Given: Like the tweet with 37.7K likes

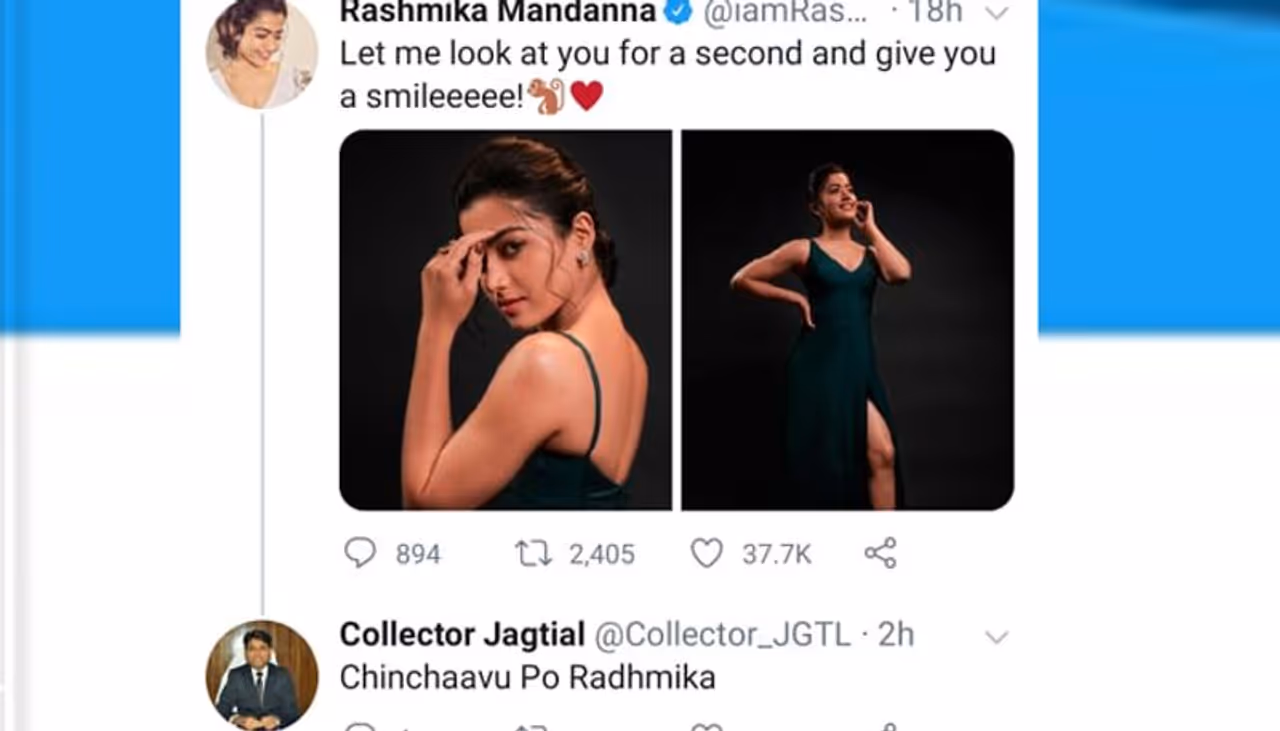Looking at the screenshot, I should click(x=707, y=553).
